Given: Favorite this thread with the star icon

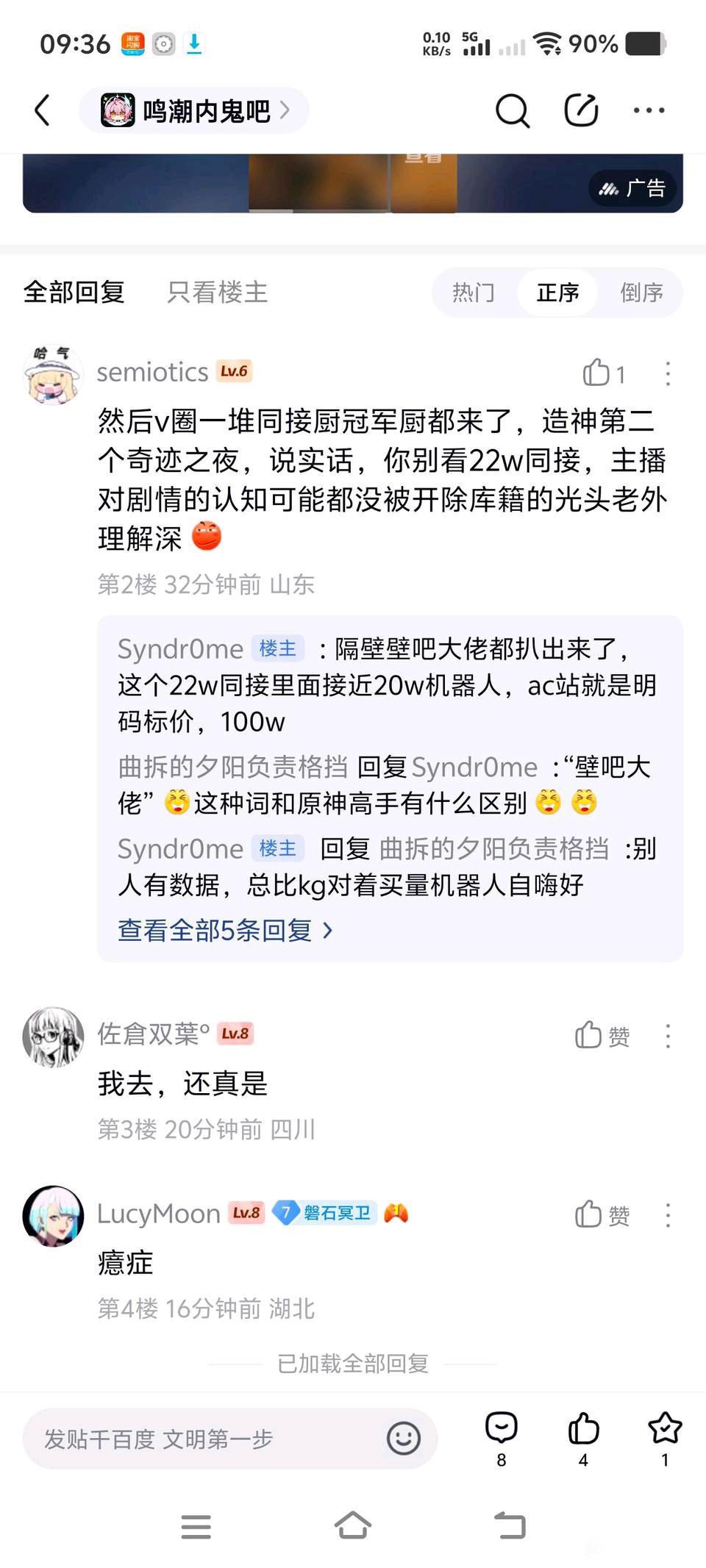Looking at the screenshot, I should pos(665,1428).
